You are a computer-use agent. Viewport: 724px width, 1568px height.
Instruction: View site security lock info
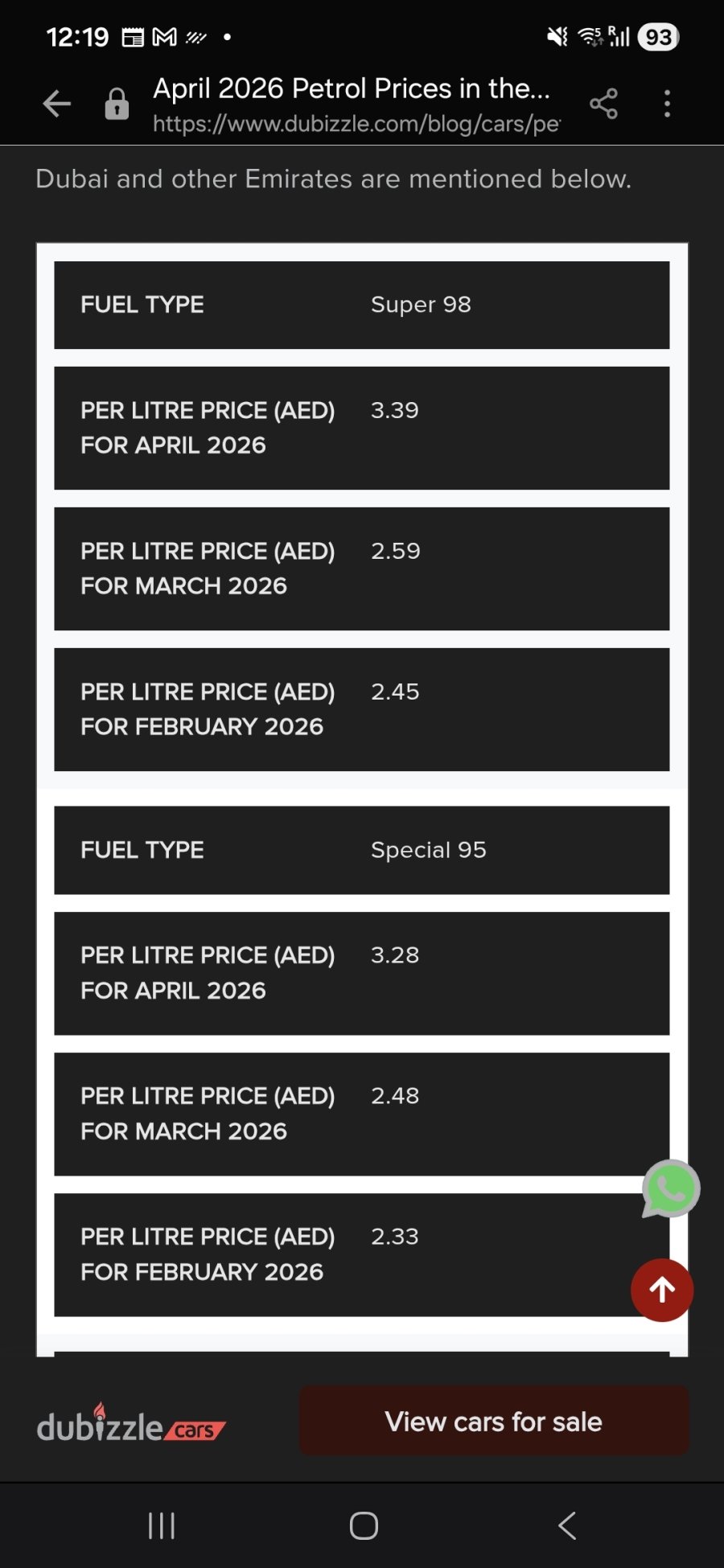coord(117,104)
